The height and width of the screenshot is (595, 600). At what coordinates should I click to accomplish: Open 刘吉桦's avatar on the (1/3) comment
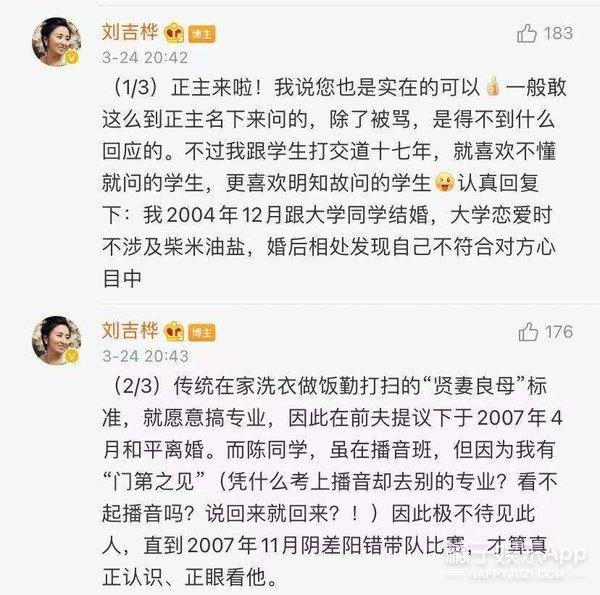coord(55,42)
